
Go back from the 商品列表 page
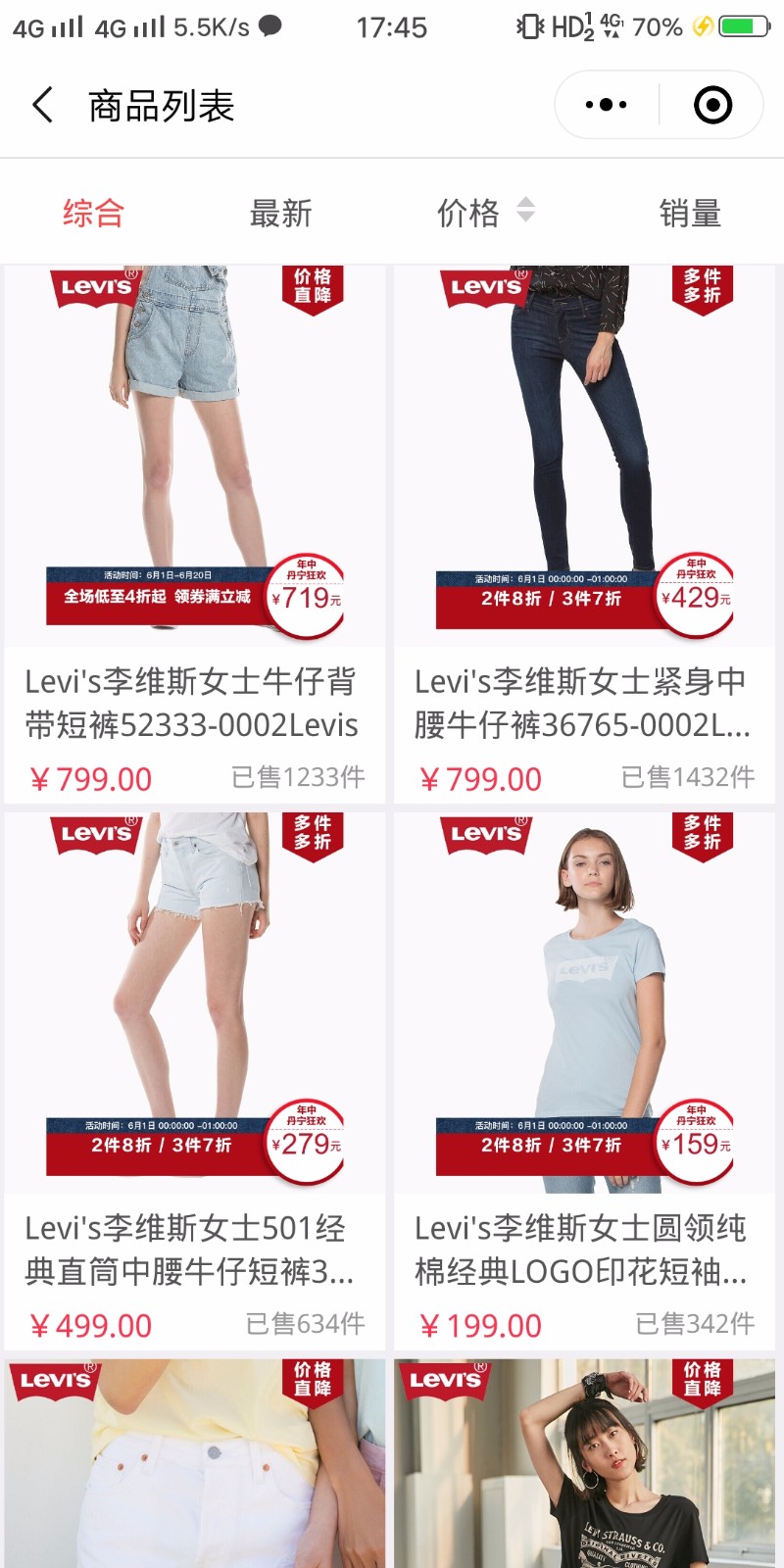click(x=42, y=105)
